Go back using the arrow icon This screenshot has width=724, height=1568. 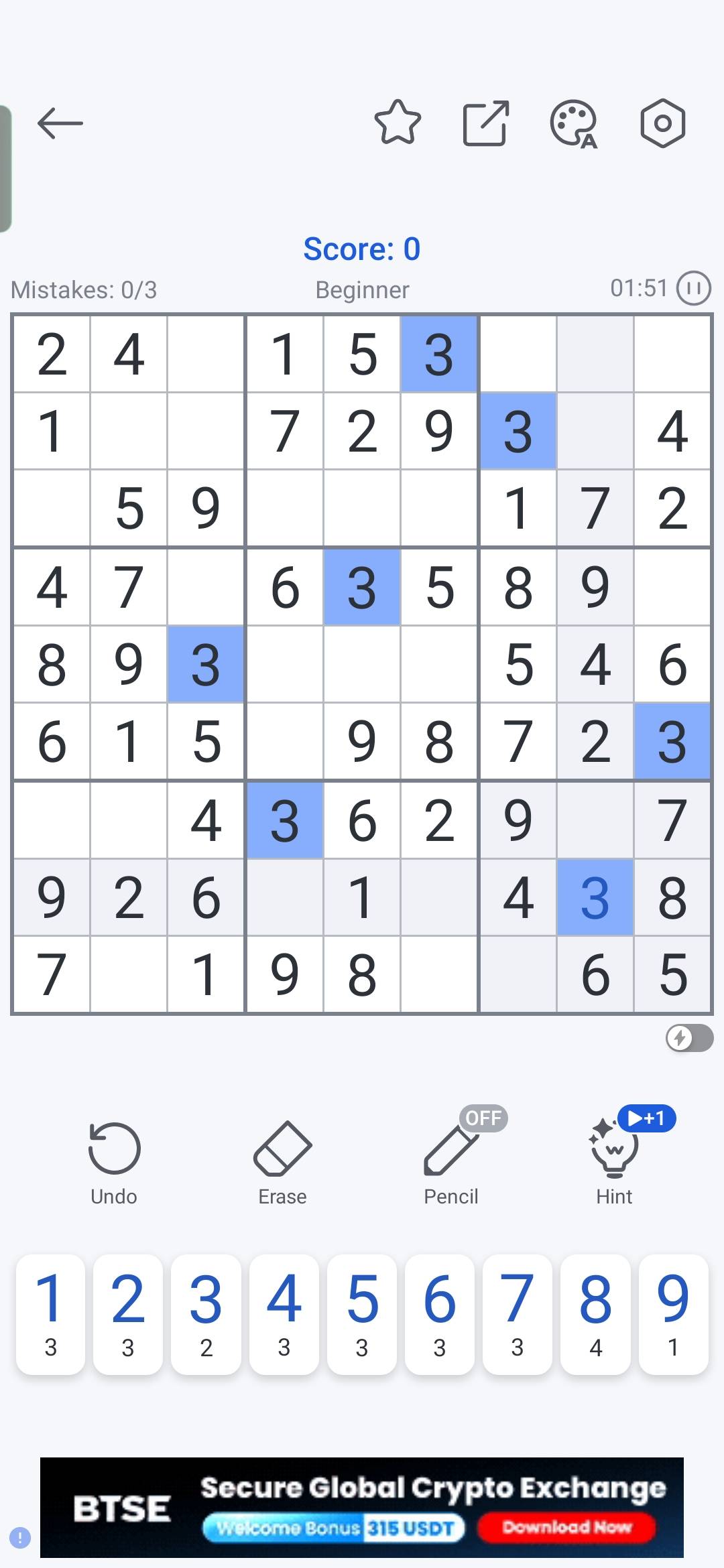pos(60,123)
